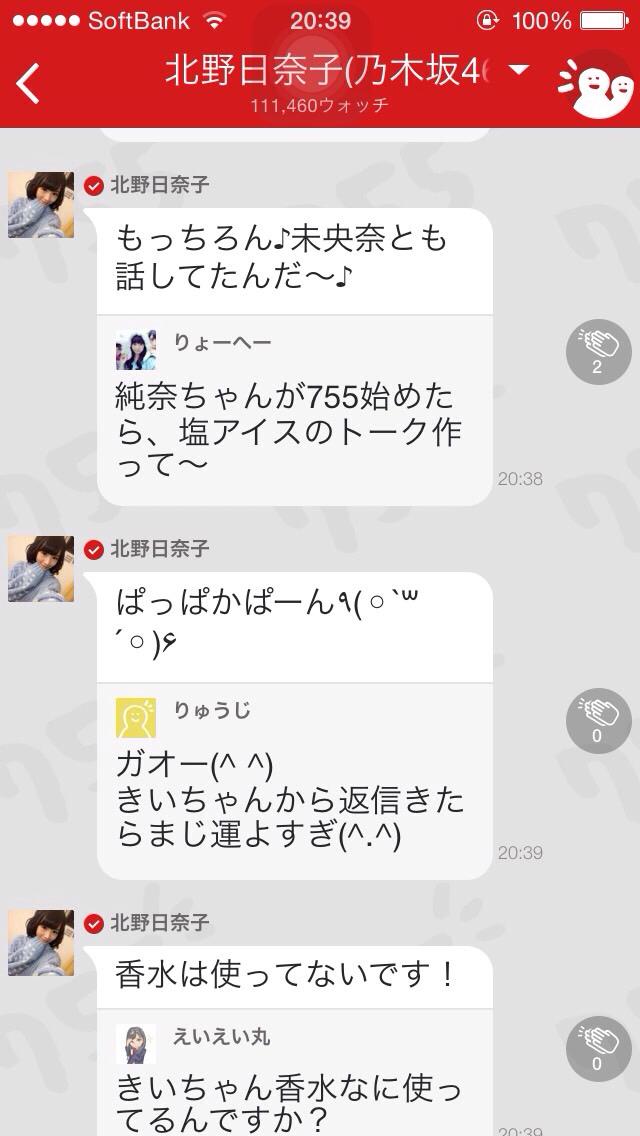View りゅうじ's yellow avatar profile
The width and height of the screenshot is (640, 1136).
[136, 718]
